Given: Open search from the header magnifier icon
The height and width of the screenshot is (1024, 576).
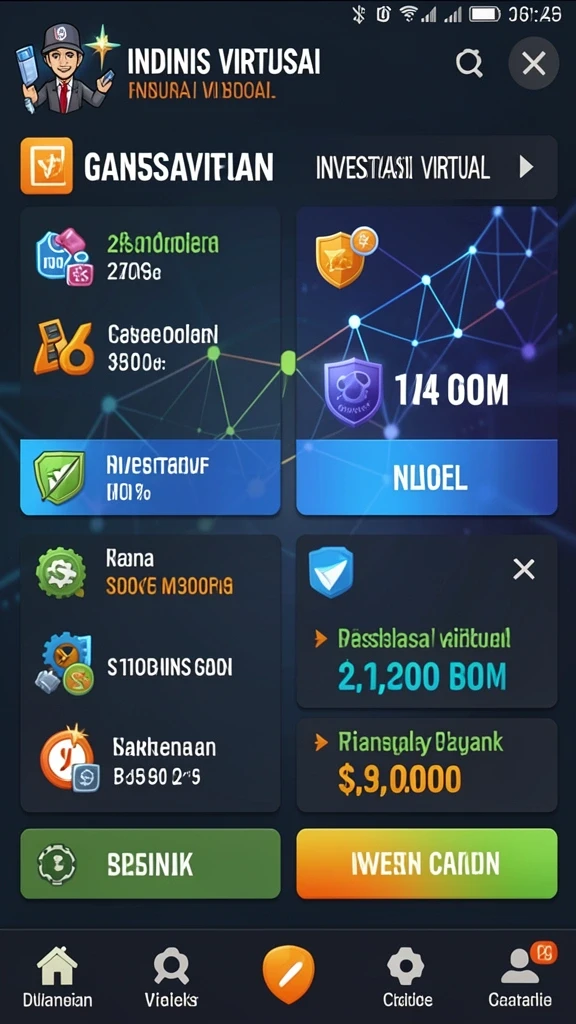Looking at the screenshot, I should point(469,63).
